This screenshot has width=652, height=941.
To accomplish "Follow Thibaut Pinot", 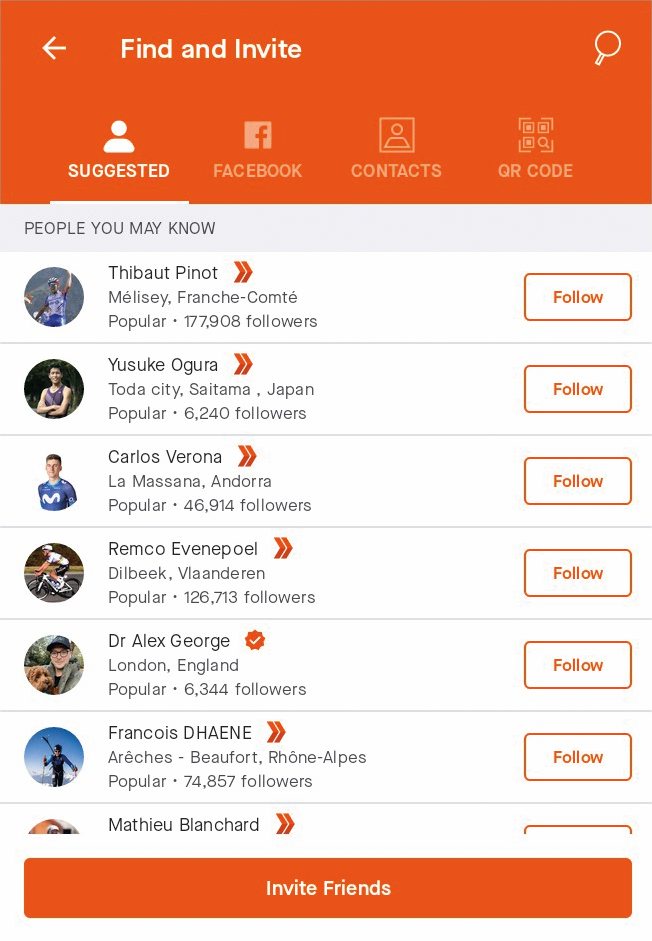I will (577, 297).
